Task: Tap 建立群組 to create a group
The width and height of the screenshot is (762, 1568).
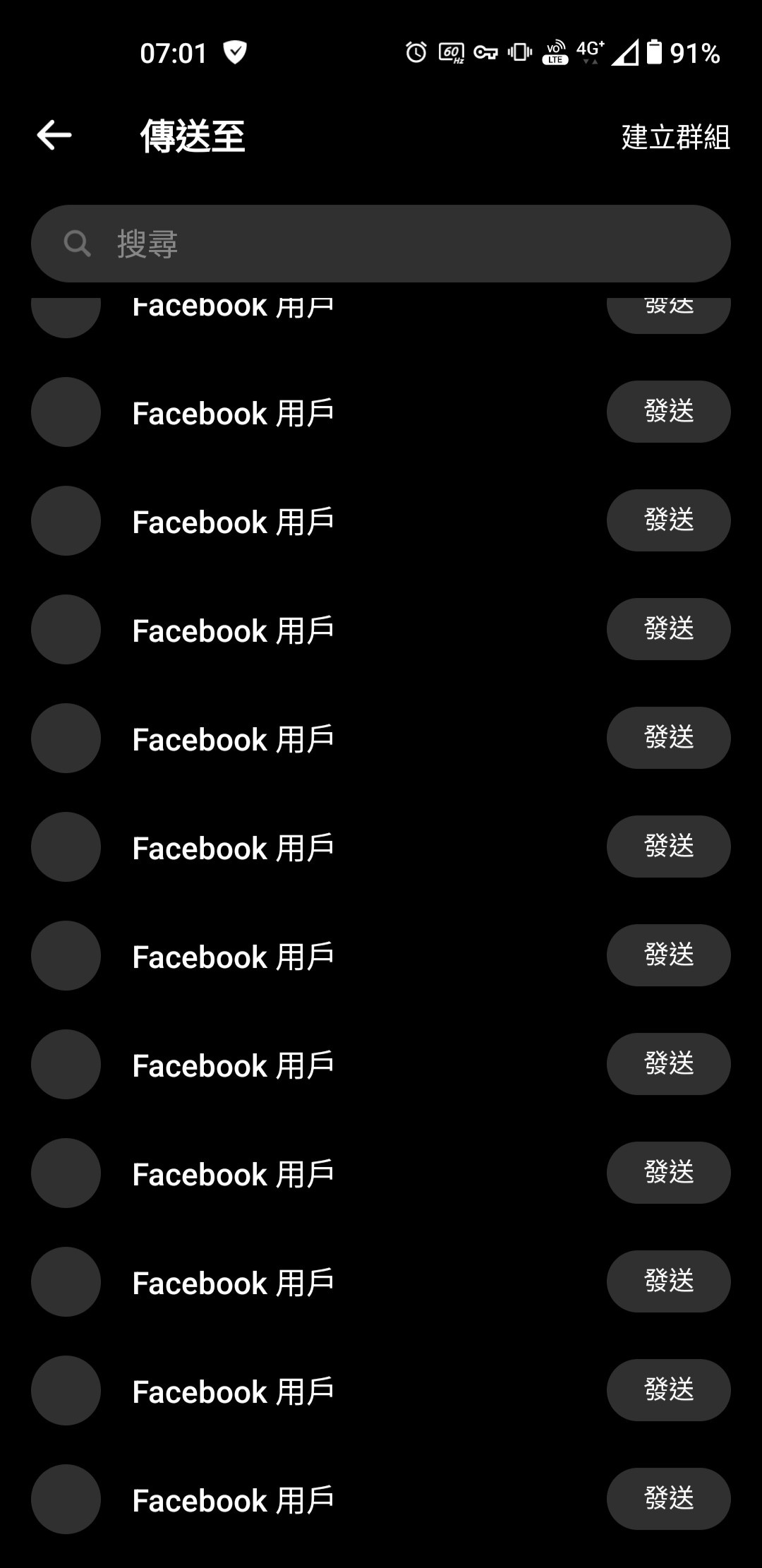Action: [x=675, y=137]
